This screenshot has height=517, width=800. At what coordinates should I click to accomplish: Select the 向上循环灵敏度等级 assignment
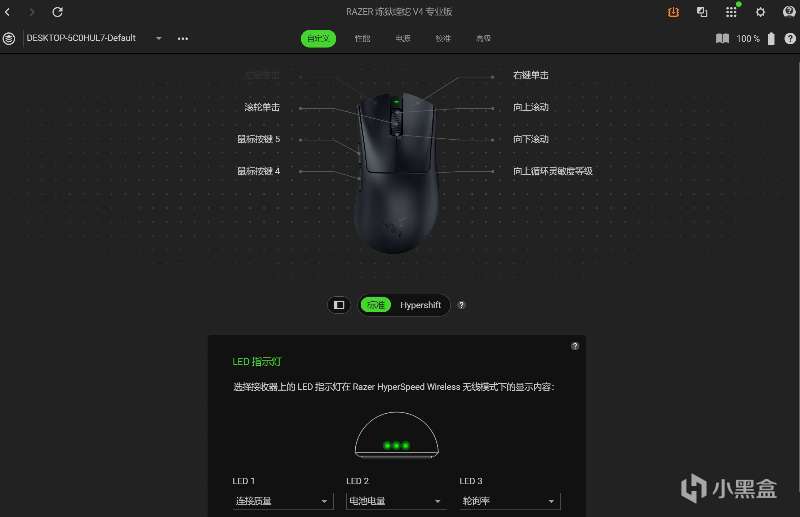[553, 171]
